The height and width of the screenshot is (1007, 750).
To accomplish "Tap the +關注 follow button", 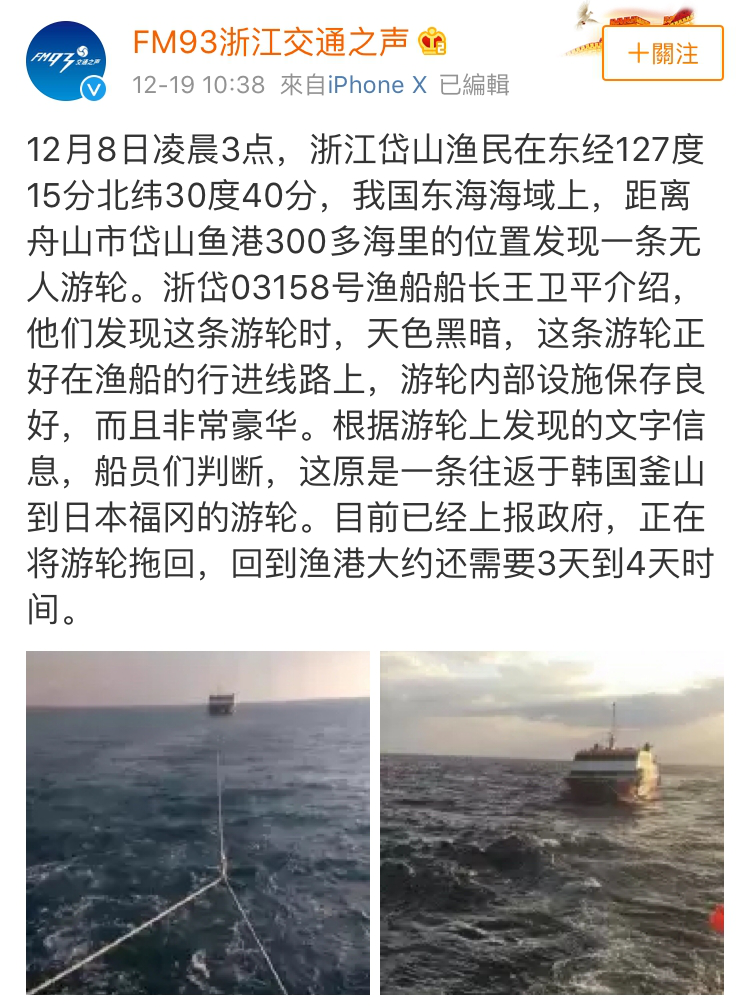I will 662,53.
